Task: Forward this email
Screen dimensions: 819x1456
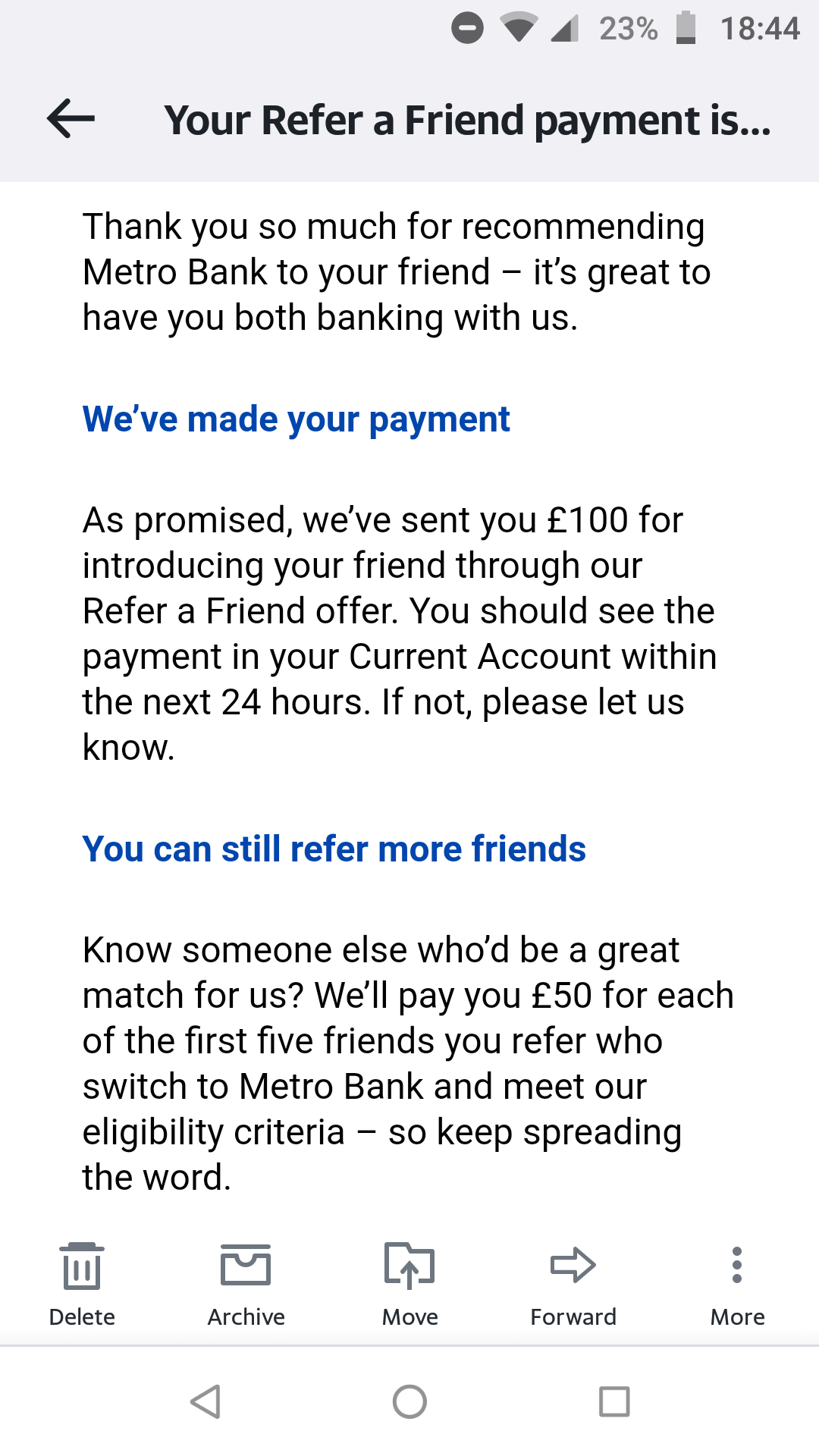Action: [x=573, y=1285]
